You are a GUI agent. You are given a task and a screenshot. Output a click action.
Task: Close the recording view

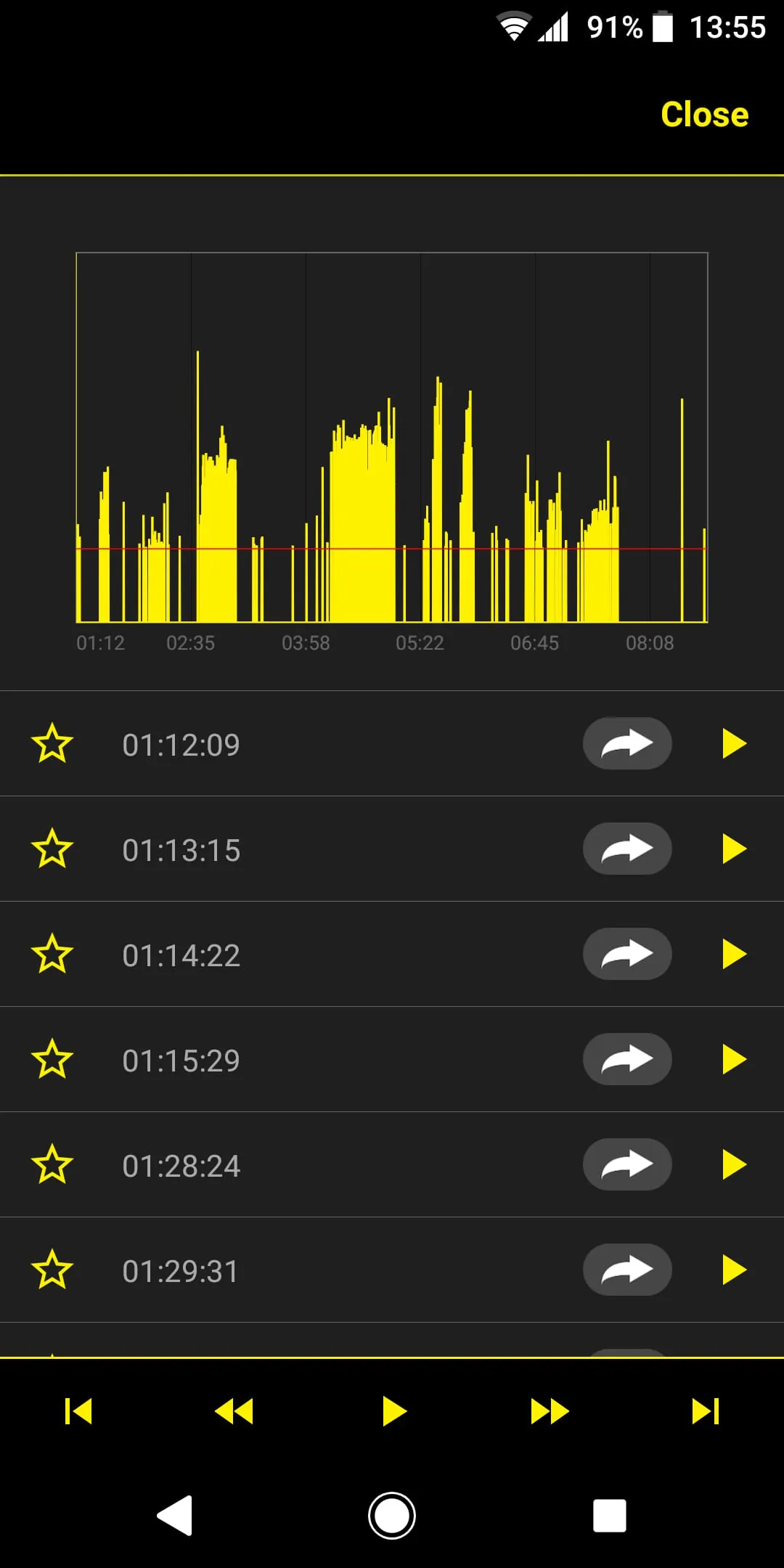pyautogui.click(x=704, y=115)
